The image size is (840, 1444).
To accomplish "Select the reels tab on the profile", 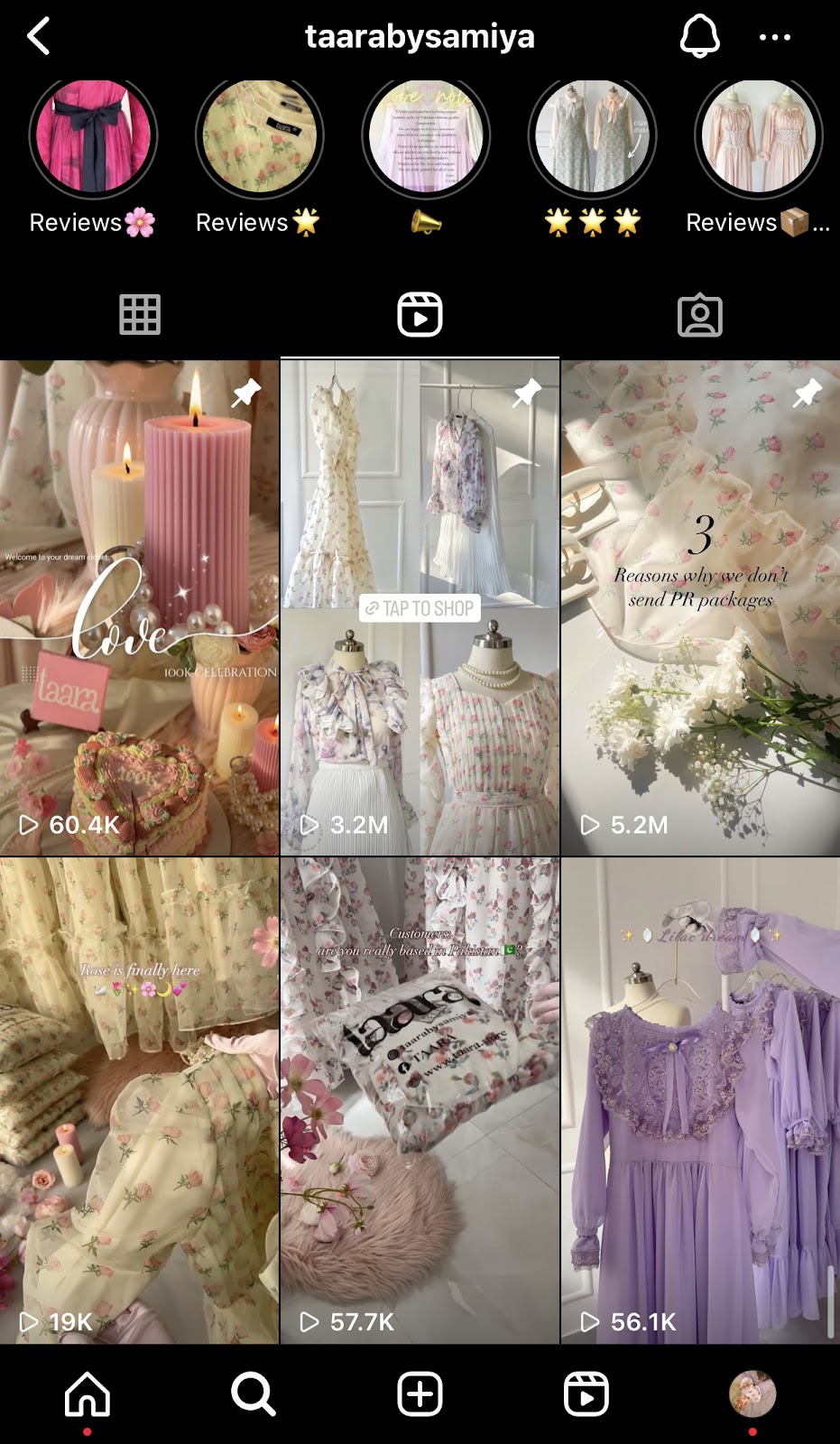I will (420, 315).
